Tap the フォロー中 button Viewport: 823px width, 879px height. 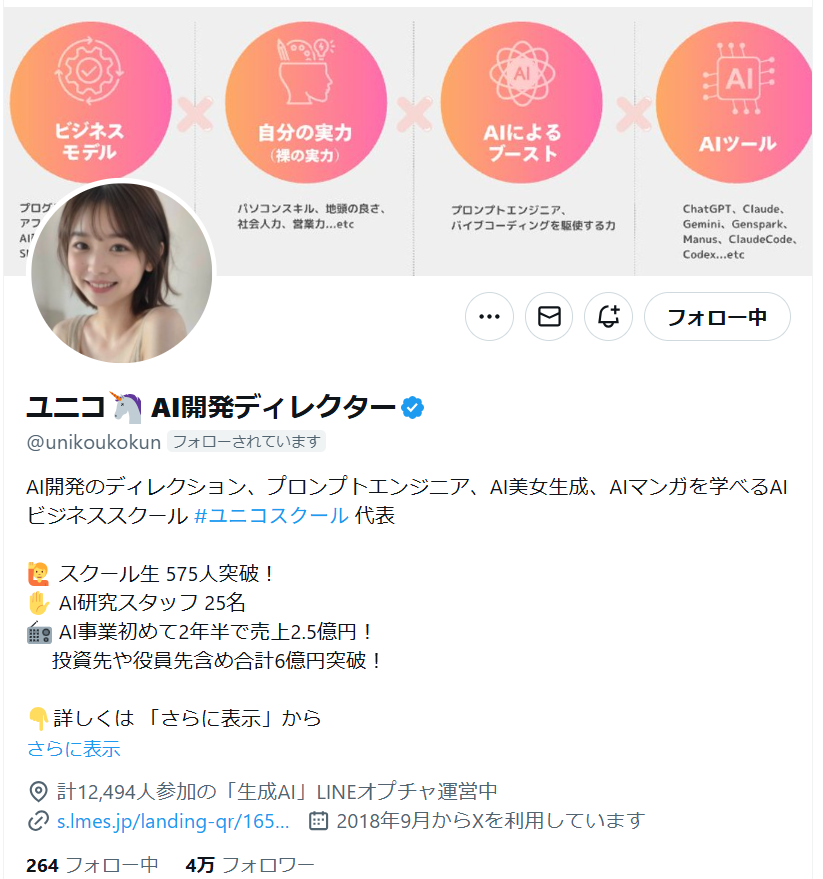coord(717,317)
